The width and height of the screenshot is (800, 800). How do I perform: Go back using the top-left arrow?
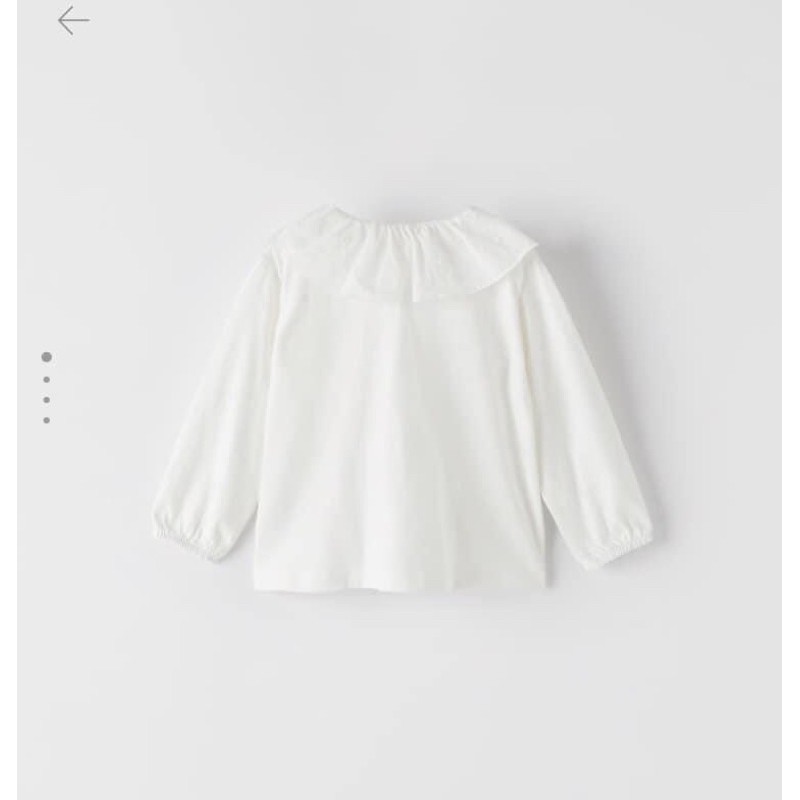(73, 20)
